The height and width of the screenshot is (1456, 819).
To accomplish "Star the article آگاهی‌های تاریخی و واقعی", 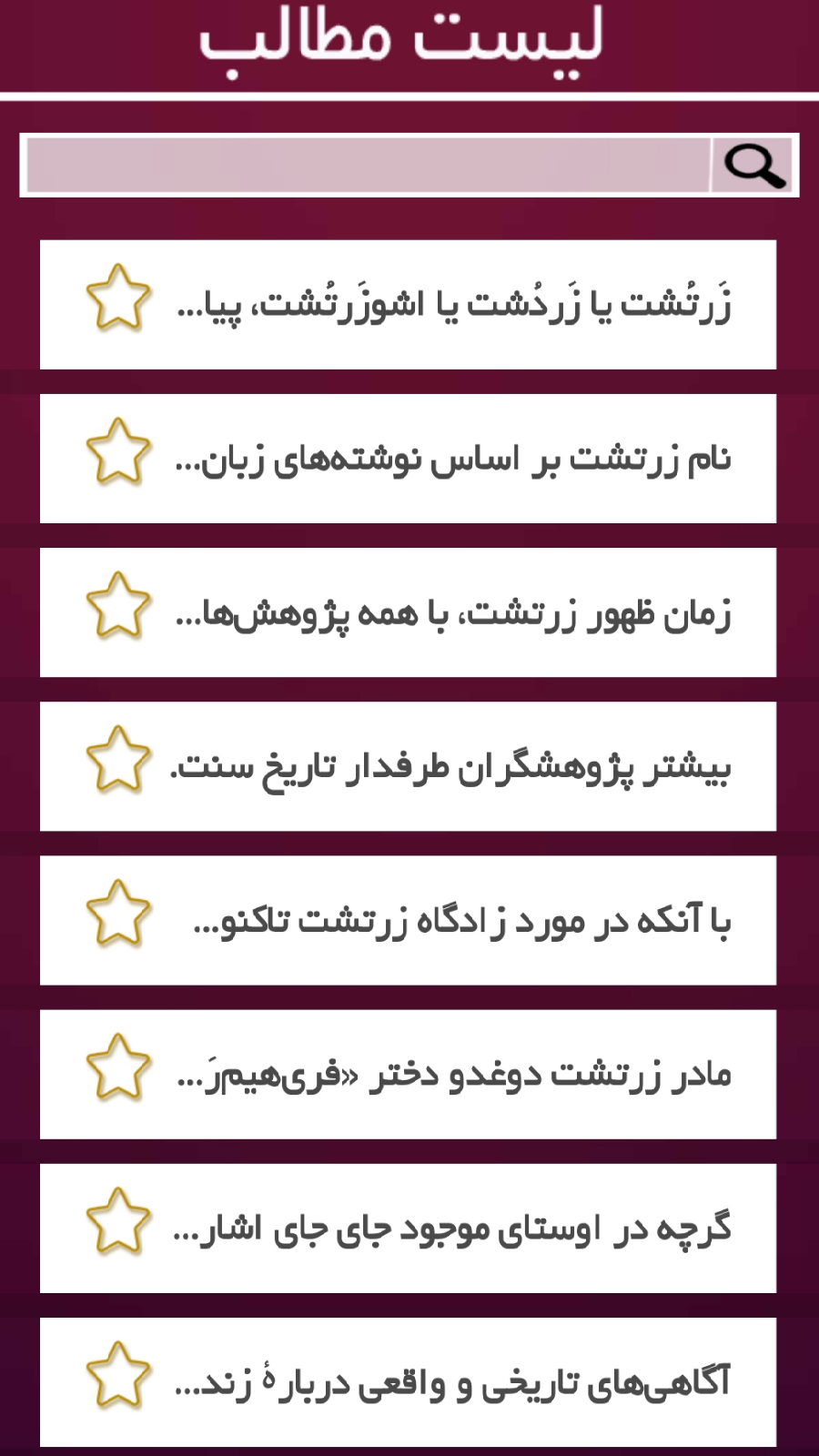I will [x=117, y=1374].
